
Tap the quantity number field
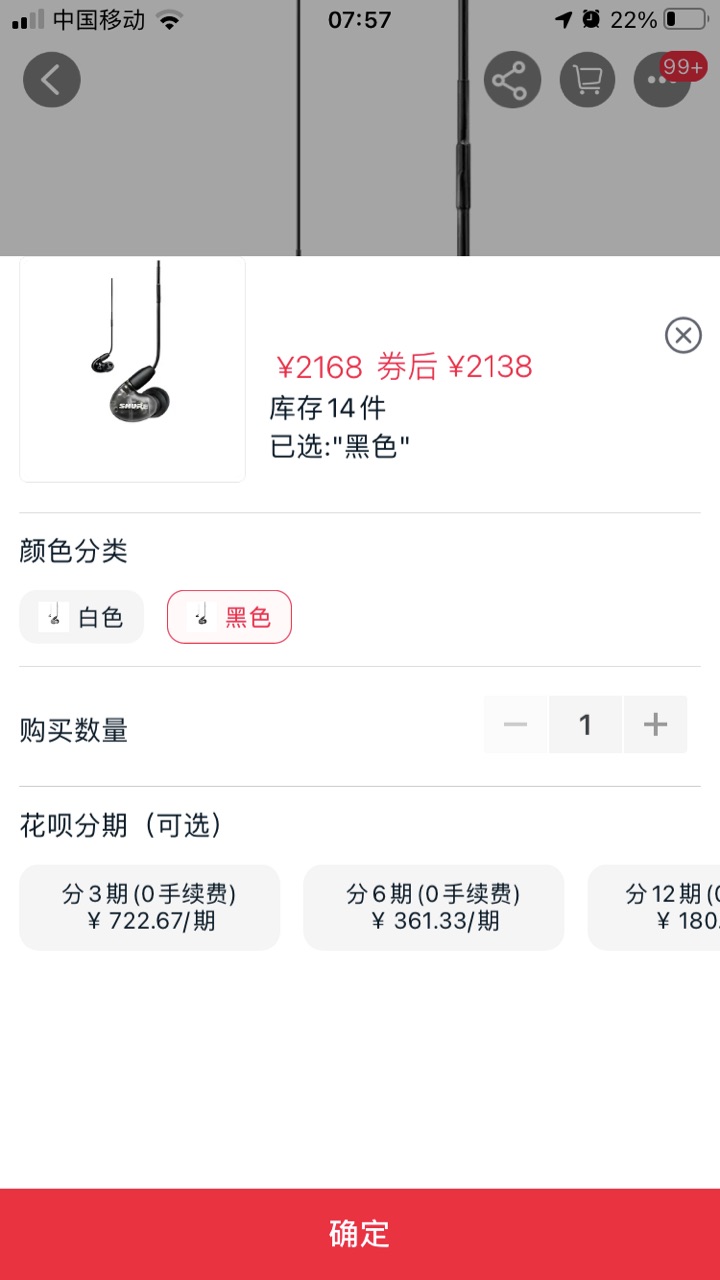coord(585,724)
